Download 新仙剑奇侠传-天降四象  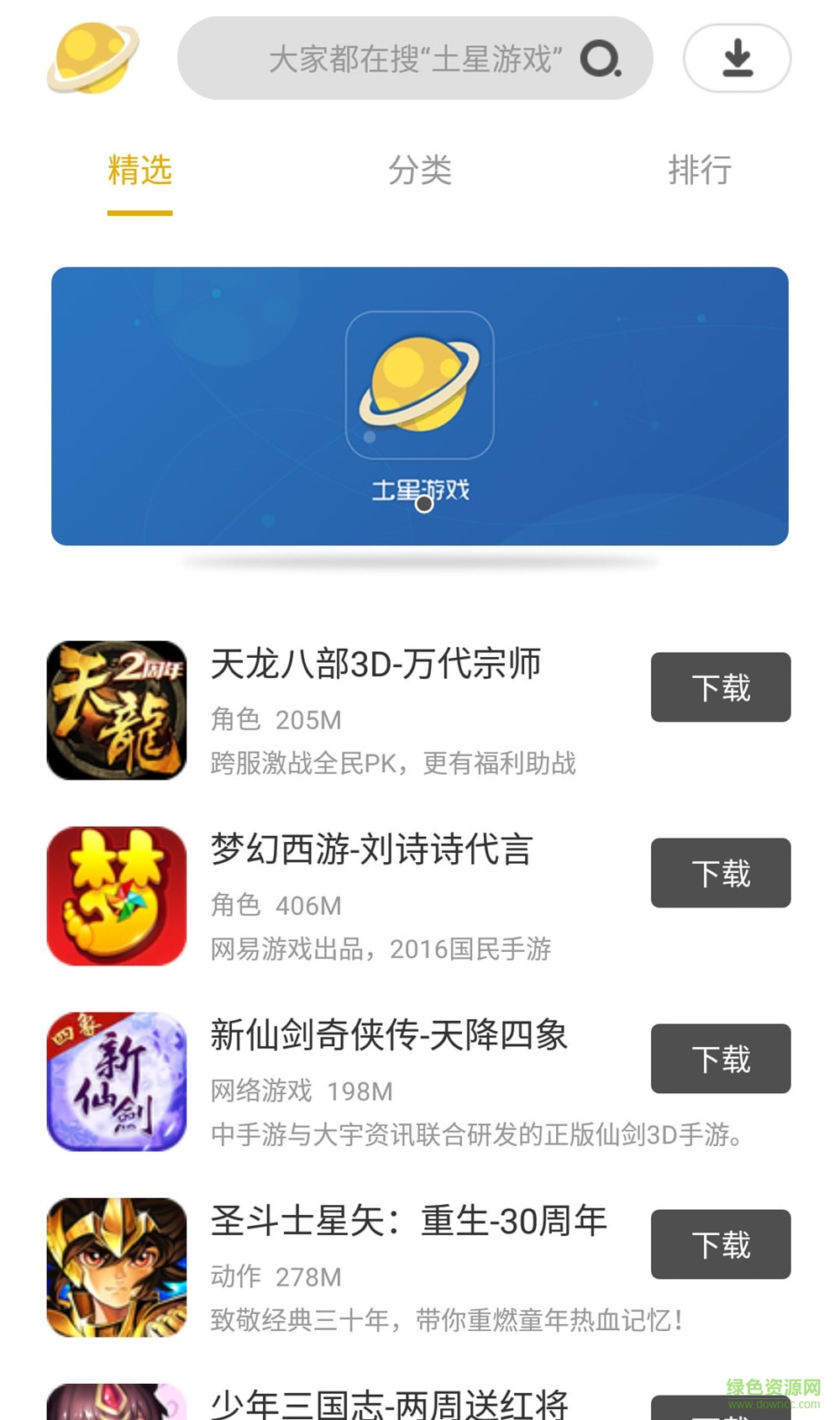click(720, 1059)
